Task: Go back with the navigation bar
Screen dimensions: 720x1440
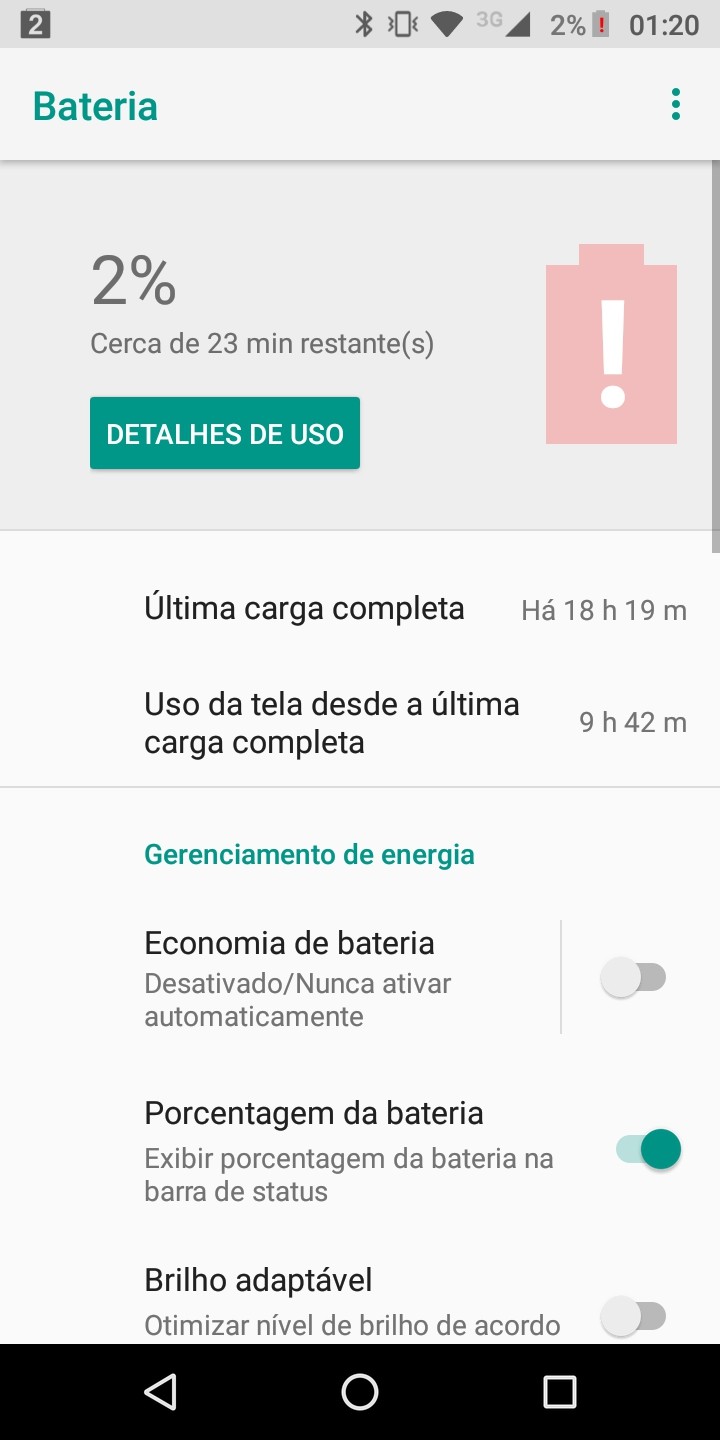Action: point(160,1391)
